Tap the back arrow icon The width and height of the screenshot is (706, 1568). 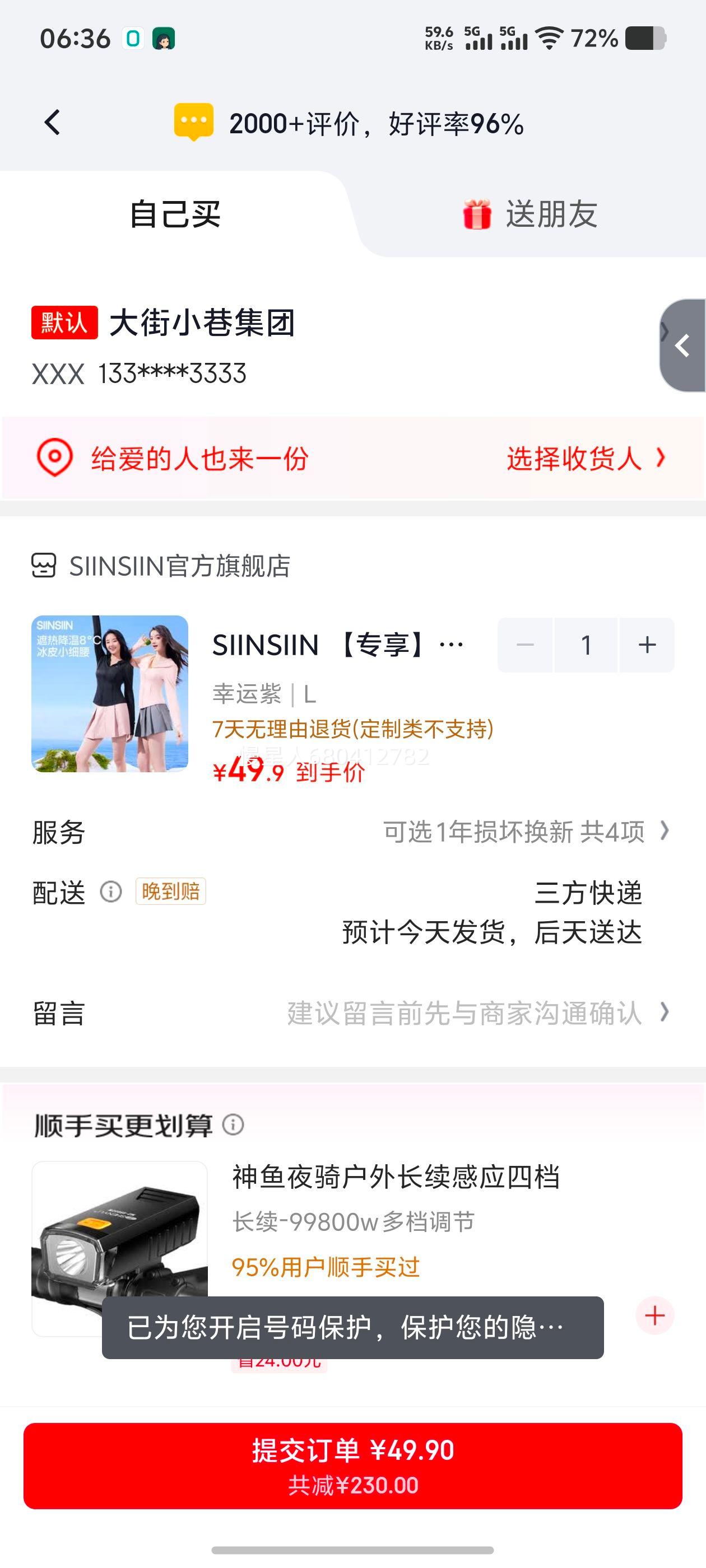click(x=52, y=122)
